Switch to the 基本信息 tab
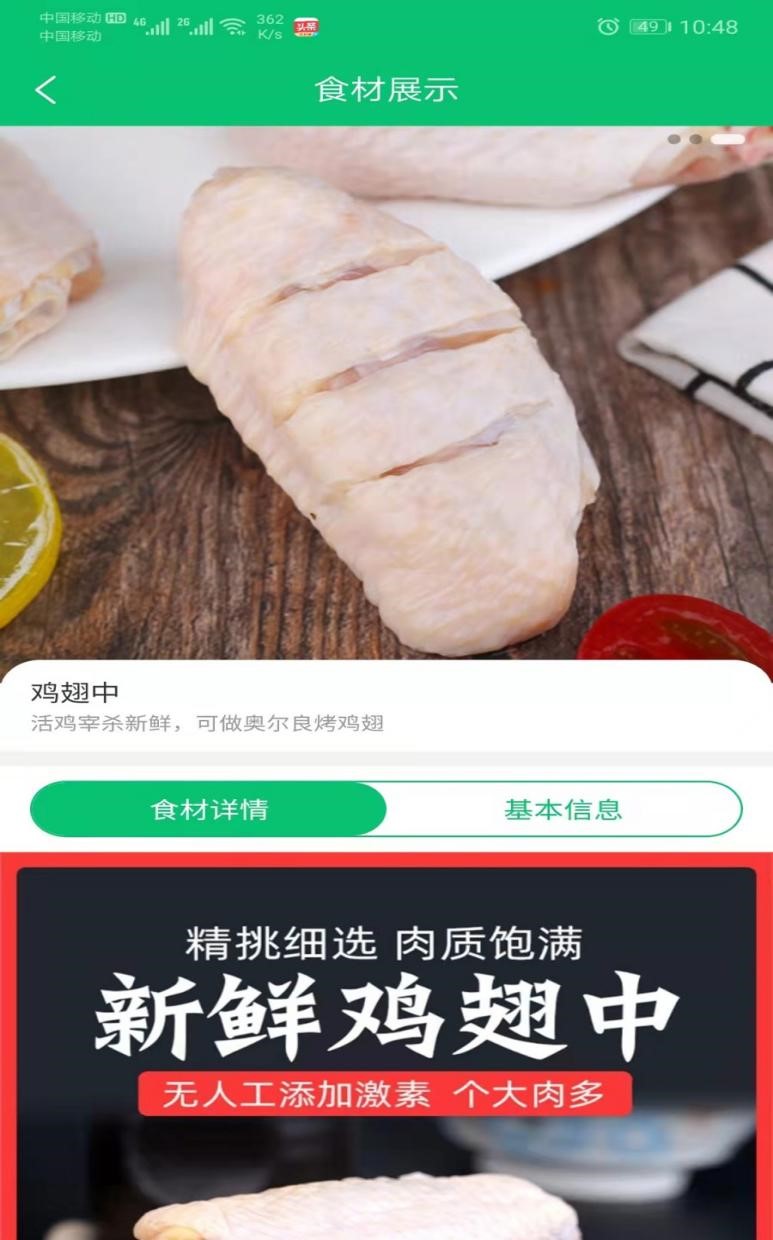The height and width of the screenshot is (1240, 773). 563,809
